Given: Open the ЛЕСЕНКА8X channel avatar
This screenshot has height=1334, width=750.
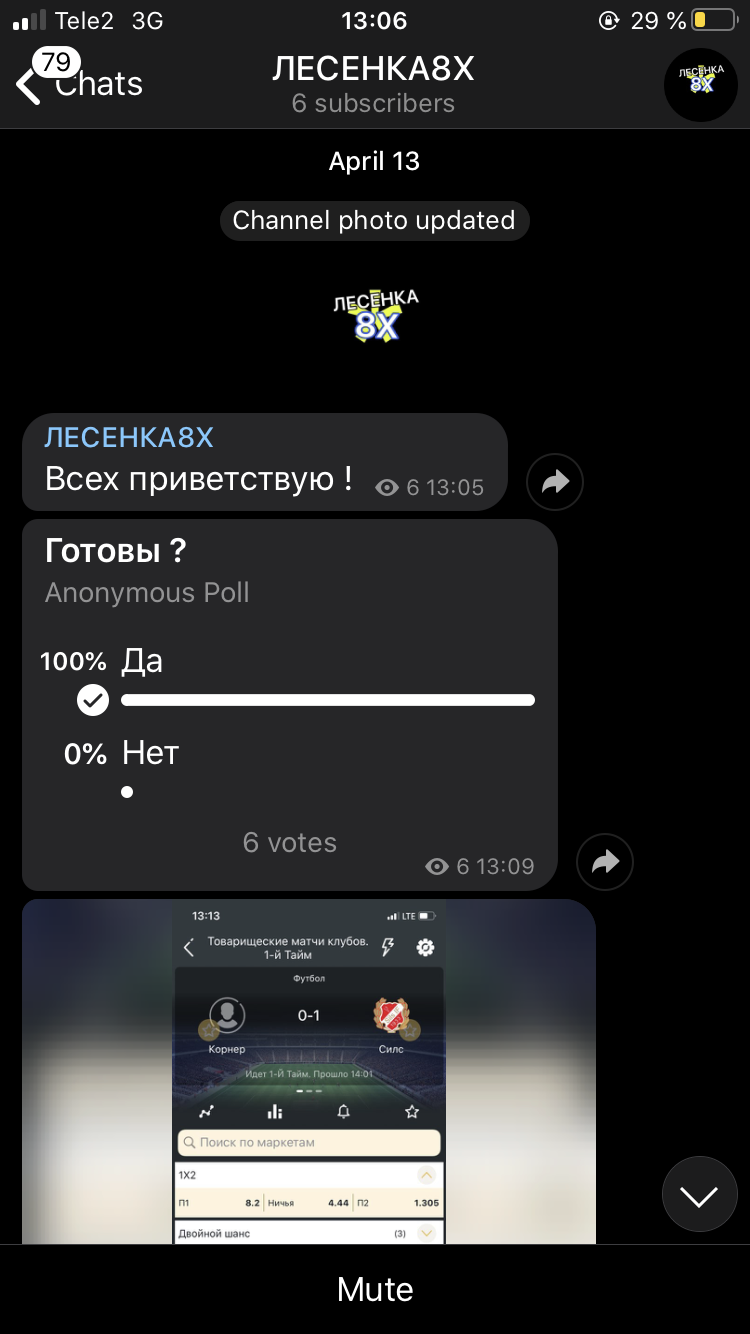Looking at the screenshot, I should click(x=701, y=85).
